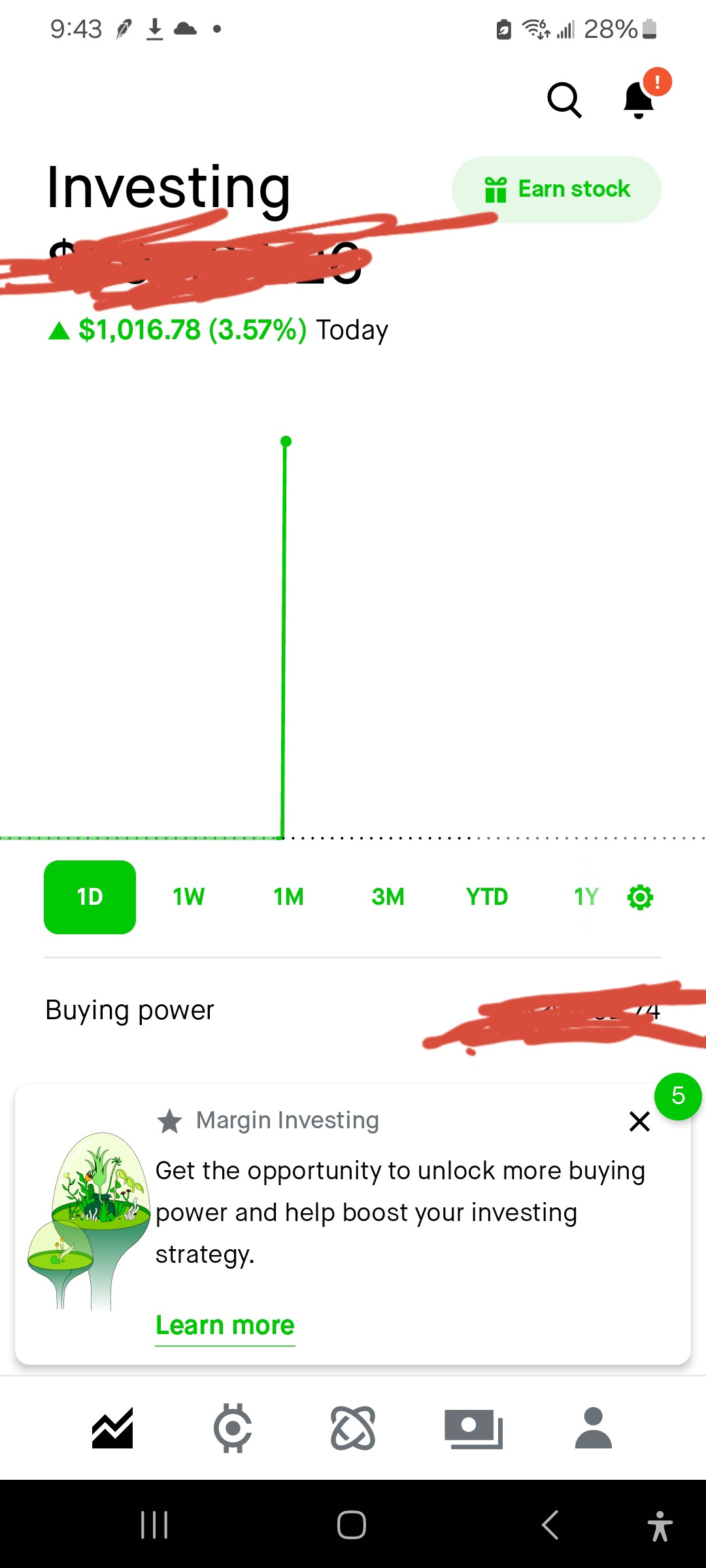Viewport: 706px width, 1568px height.
Task: Open the crypto tab in bottom bar
Action: point(233,1428)
